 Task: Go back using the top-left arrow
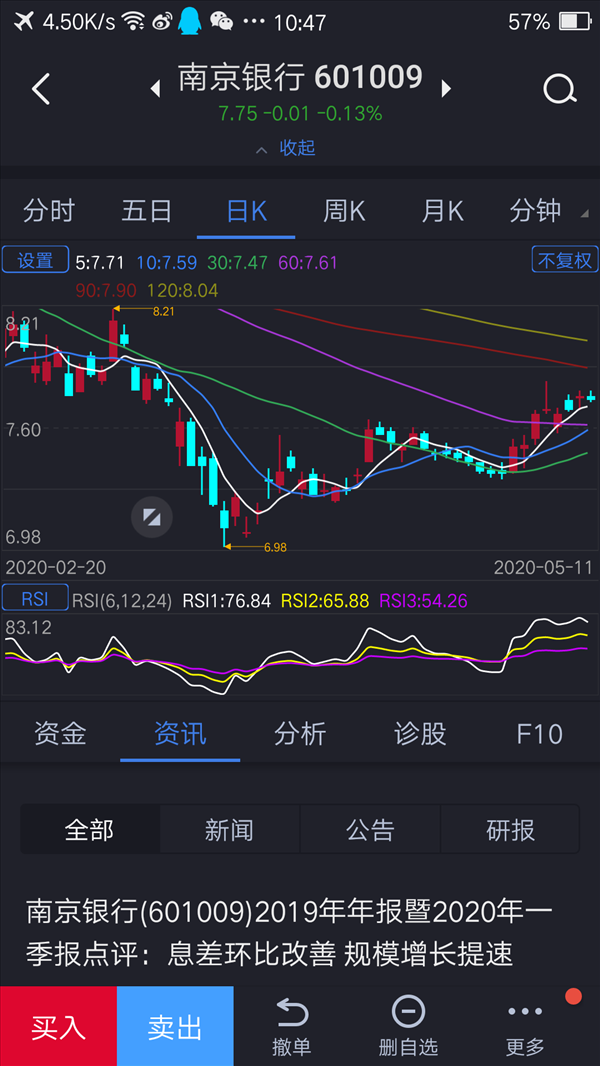(41, 89)
